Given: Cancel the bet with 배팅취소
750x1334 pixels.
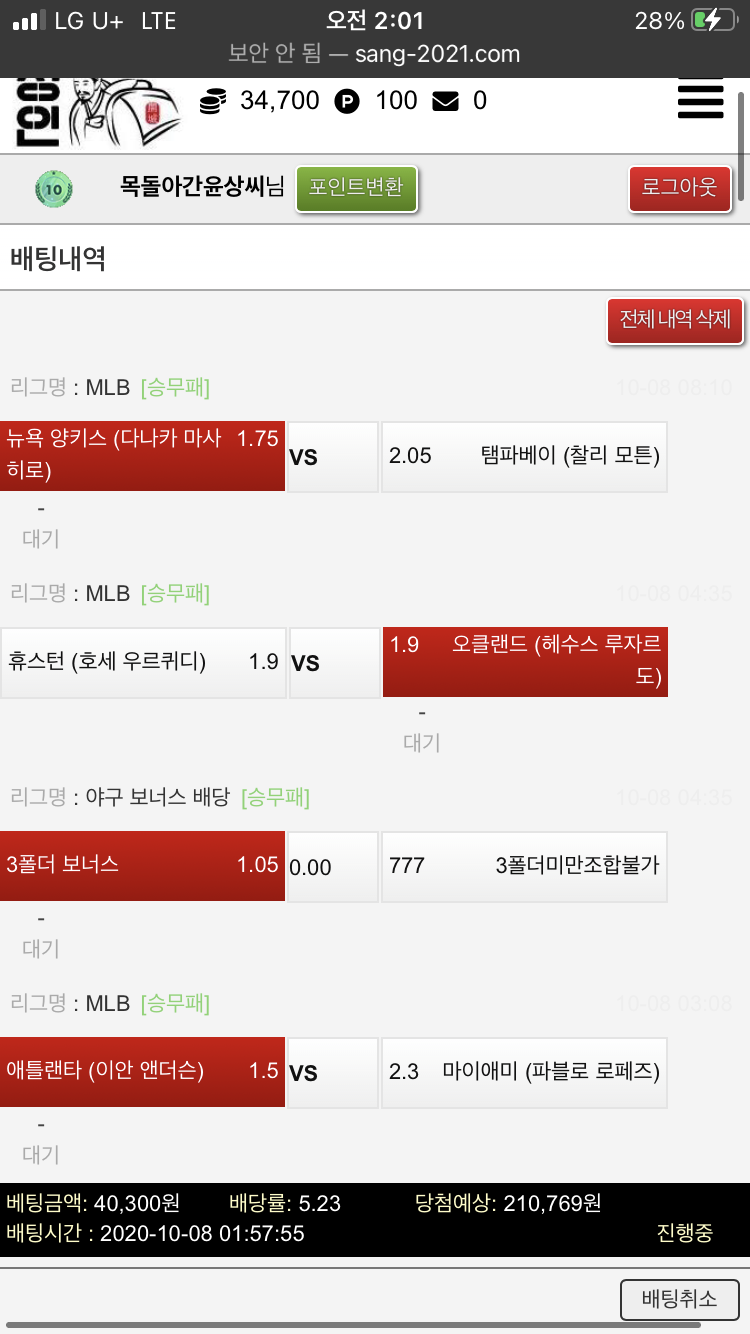Looking at the screenshot, I should pyautogui.click(x=679, y=1299).
